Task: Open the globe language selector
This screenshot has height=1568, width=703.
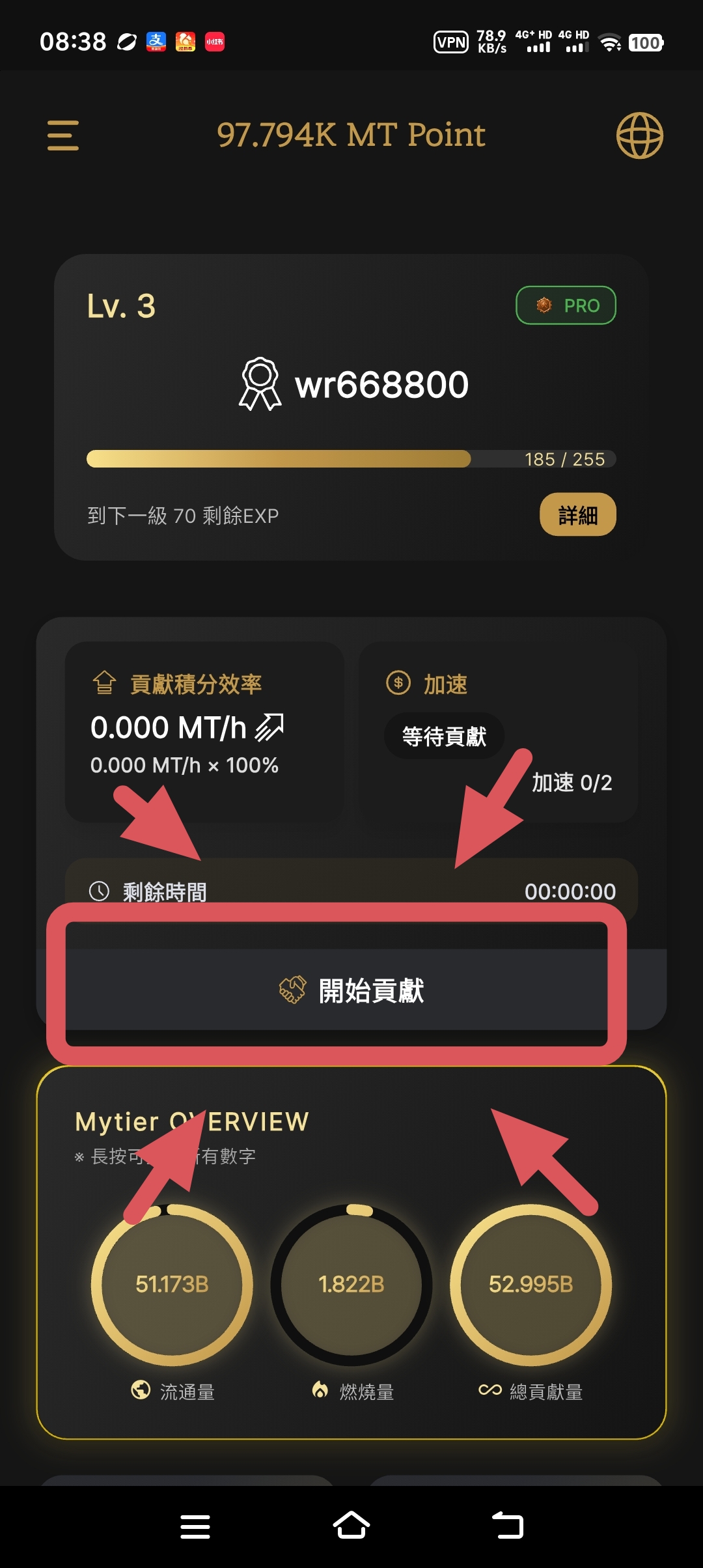Action: 639,135
